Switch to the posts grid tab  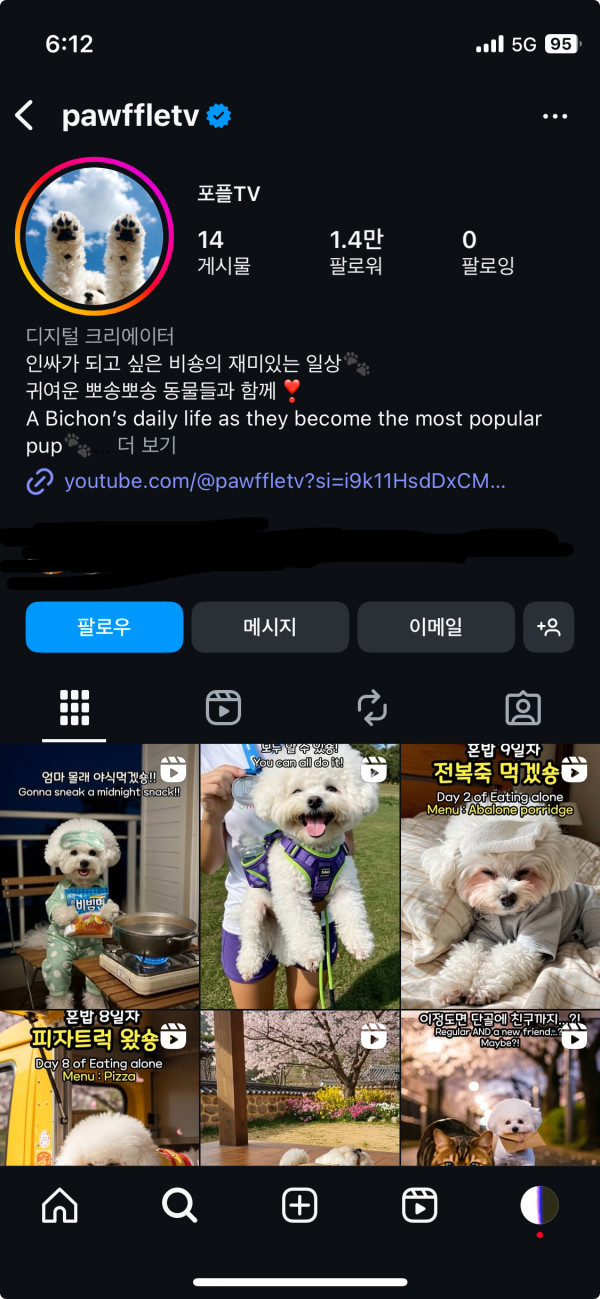pos(75,708)
